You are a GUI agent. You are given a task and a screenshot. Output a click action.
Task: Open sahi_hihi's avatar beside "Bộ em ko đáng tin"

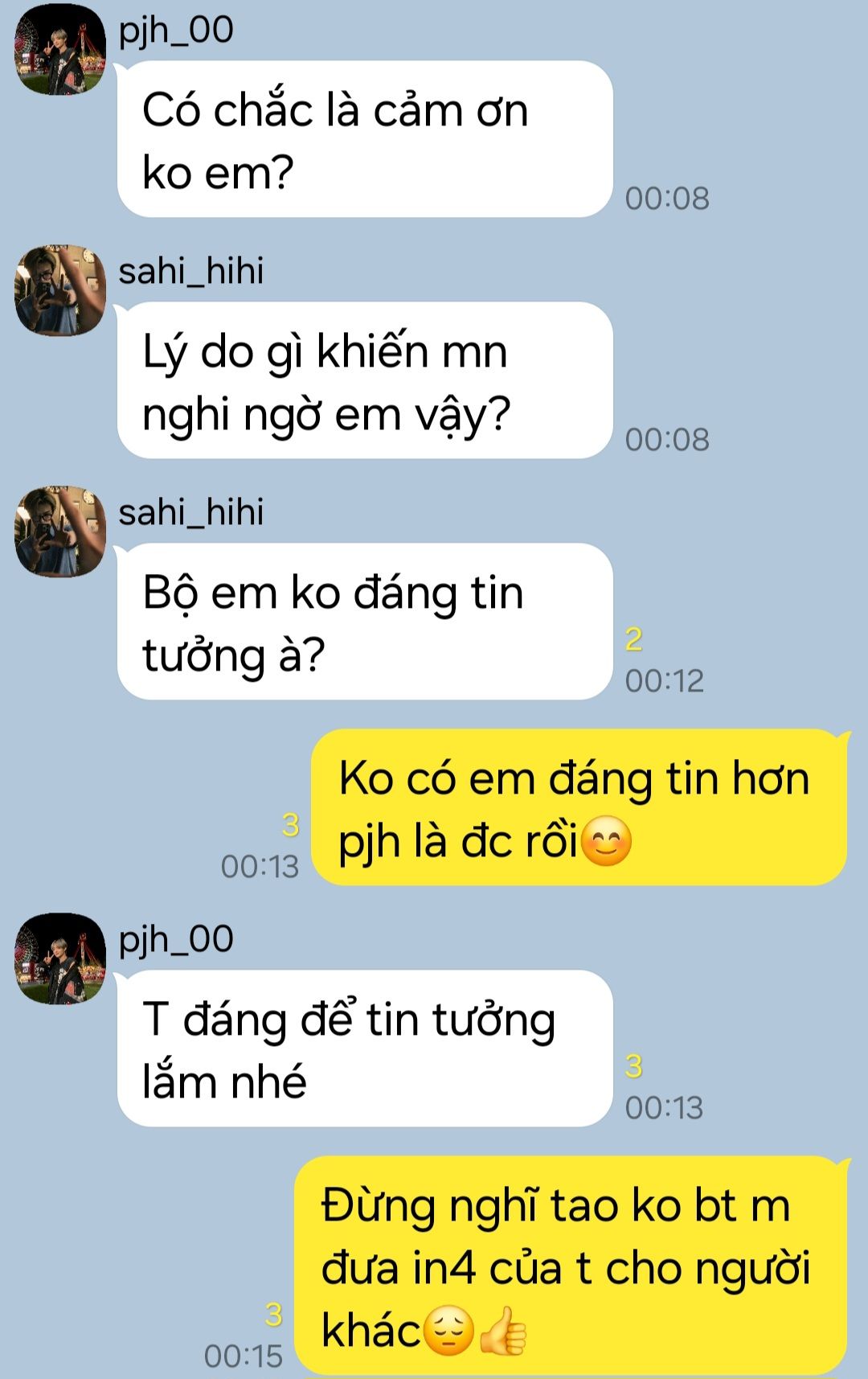point(60,531)
